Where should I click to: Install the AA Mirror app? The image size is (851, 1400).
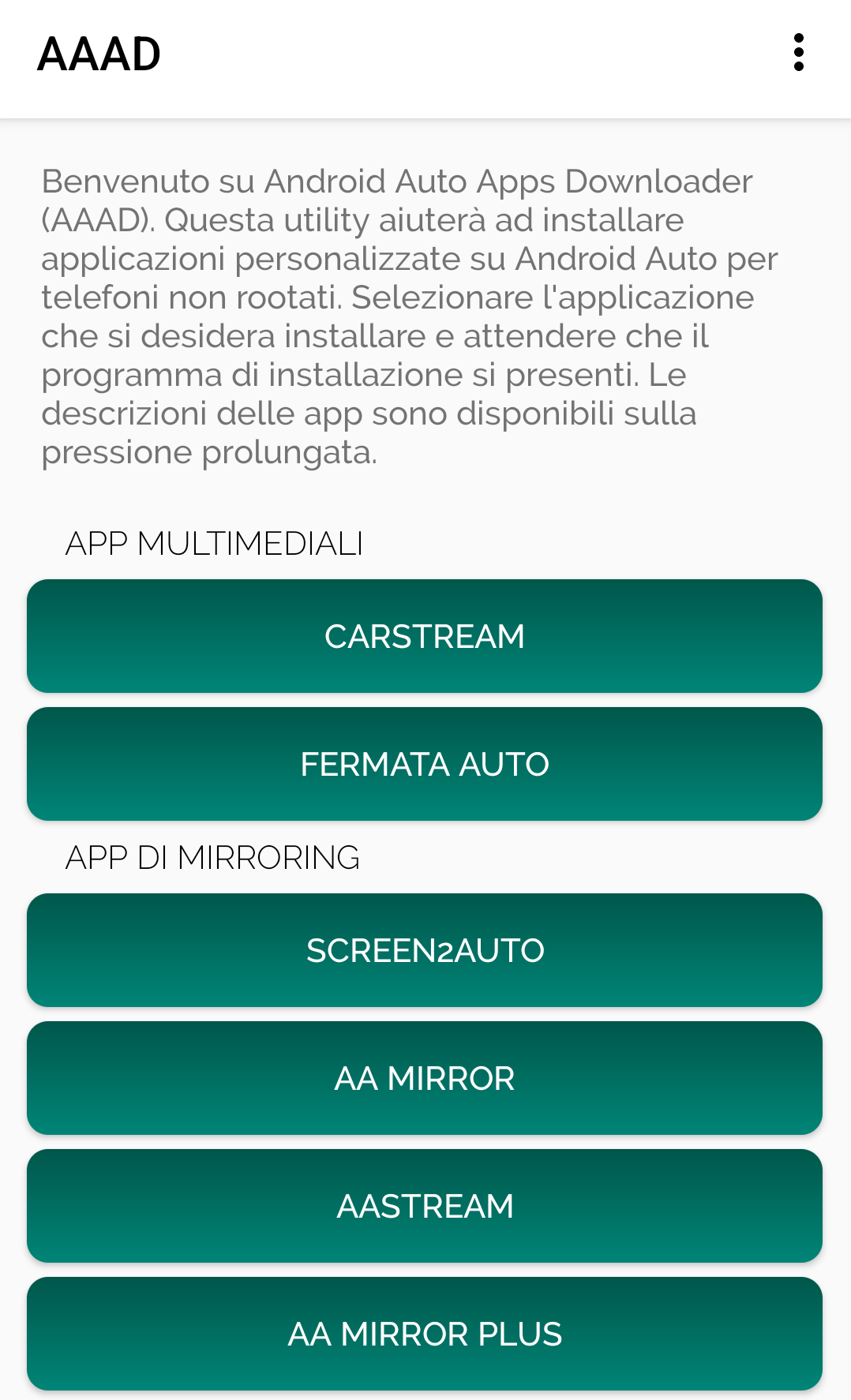425,1078
